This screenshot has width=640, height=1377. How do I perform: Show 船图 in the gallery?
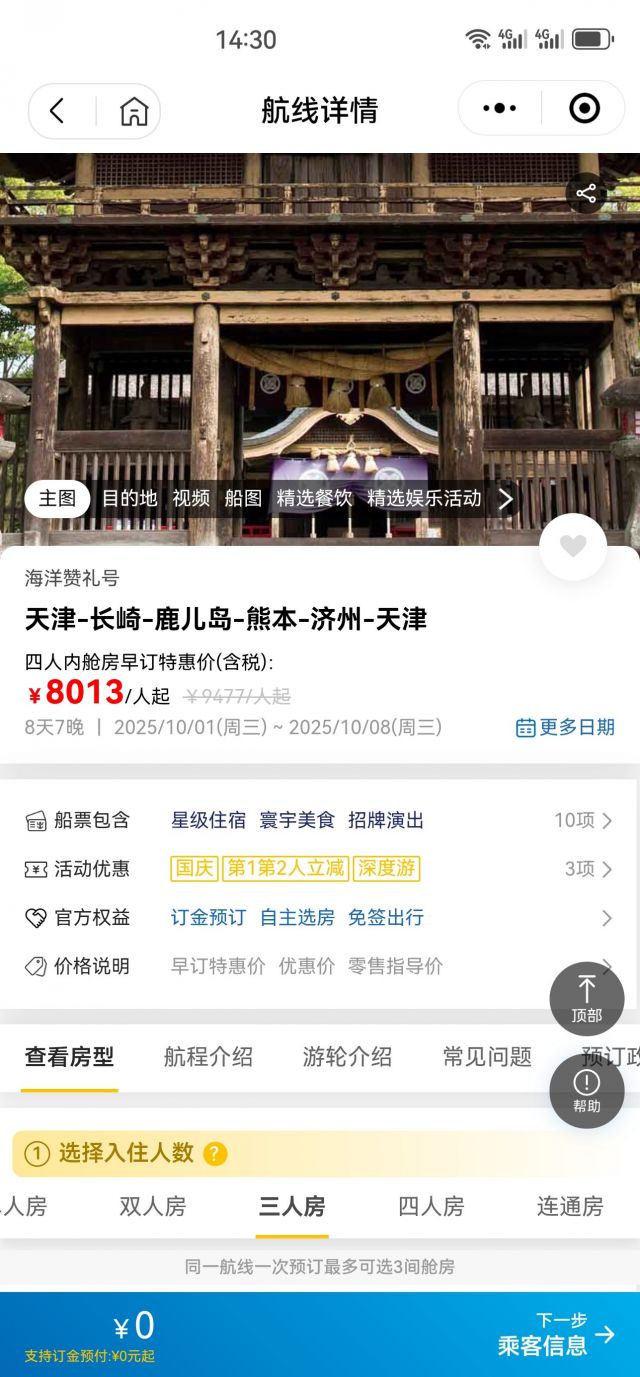click(243, 498)
